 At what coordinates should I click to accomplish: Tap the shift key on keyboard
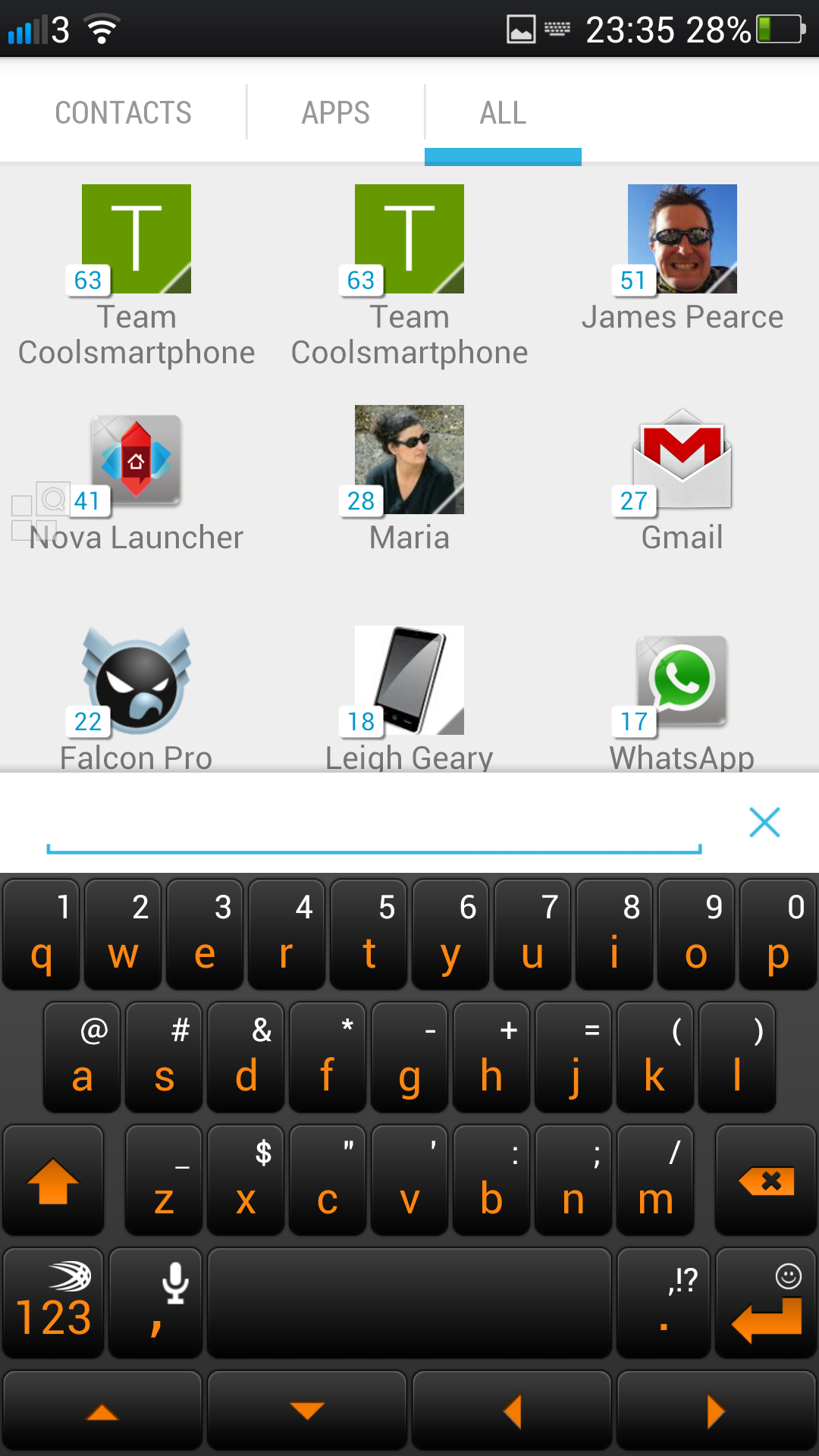click(53, 1181)
